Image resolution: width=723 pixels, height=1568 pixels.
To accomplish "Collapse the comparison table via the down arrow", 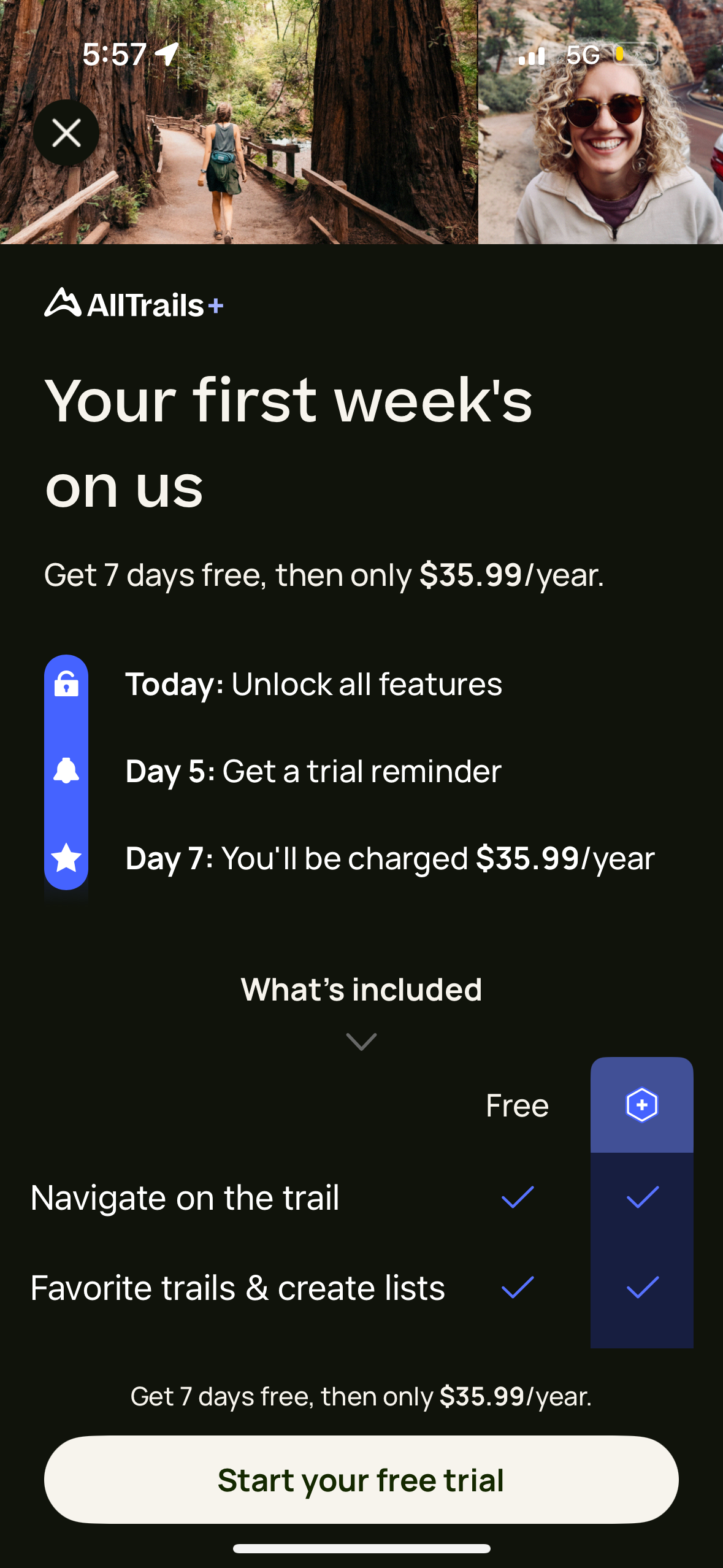I will pyautogui.click(x=361, y=1040).
